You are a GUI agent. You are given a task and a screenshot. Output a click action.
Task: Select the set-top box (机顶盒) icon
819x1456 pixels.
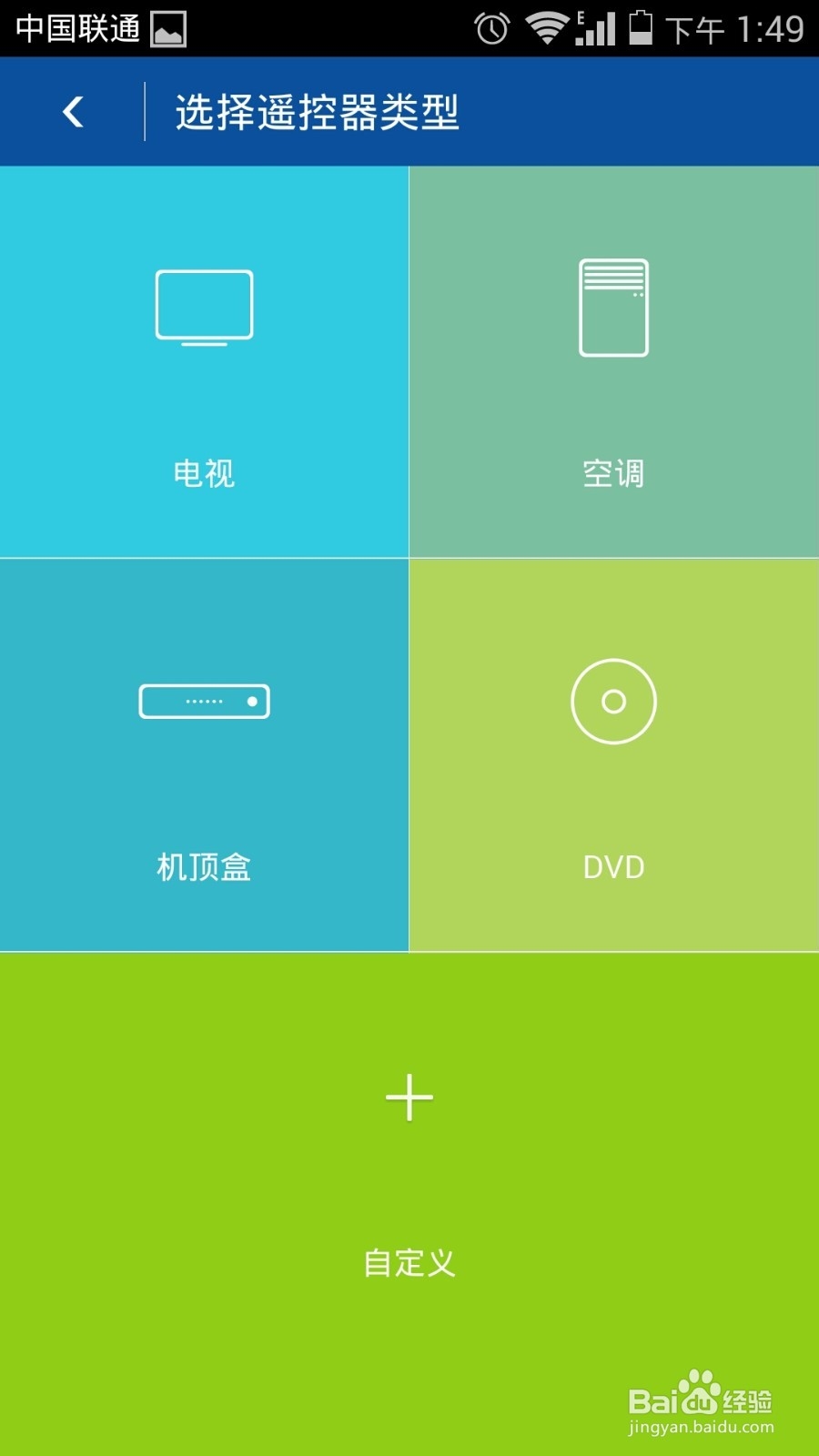coord(204,701)
